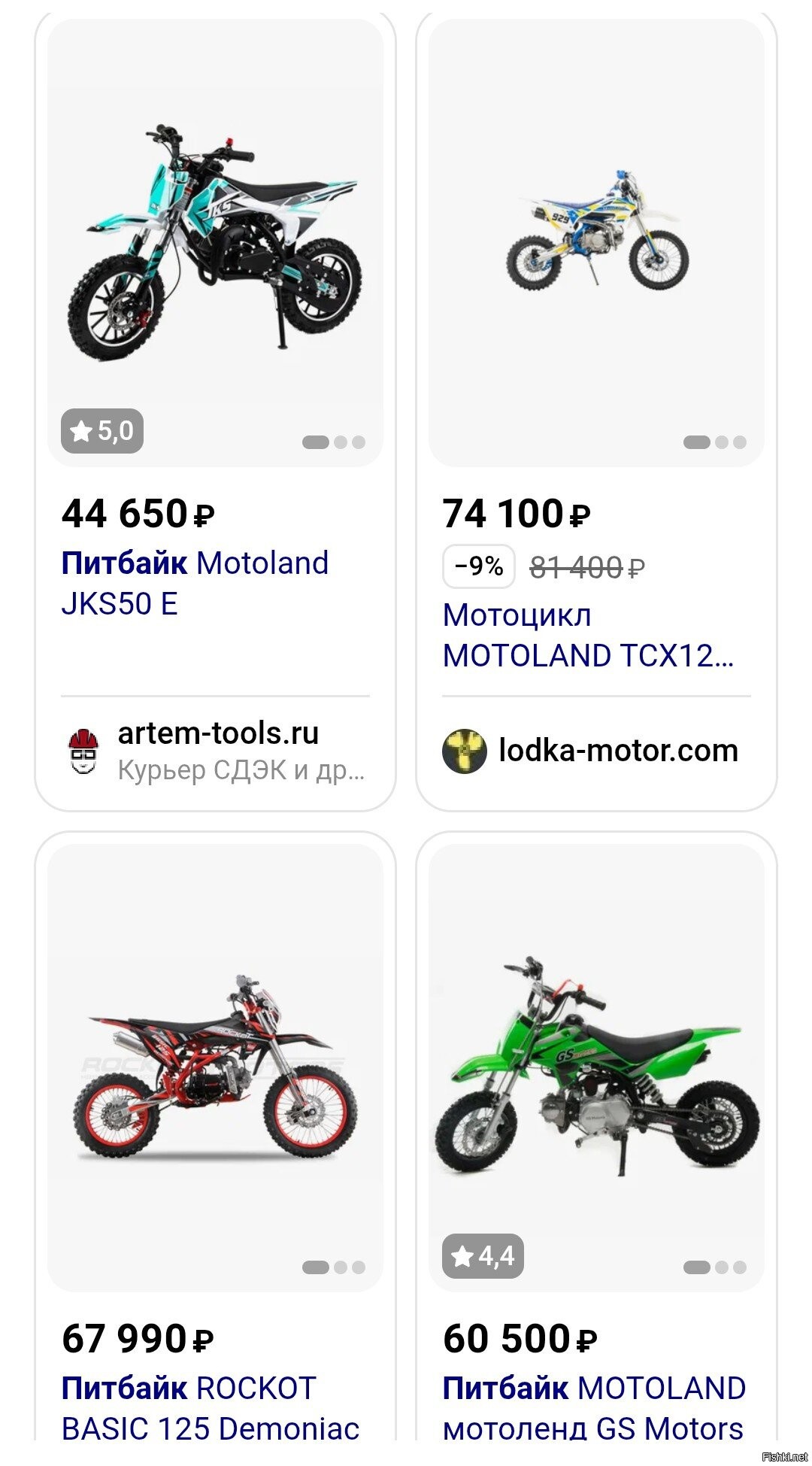This screenshot has height=1466, width=812.
Task: Open the MOTOLAND TCX12 motorcycle image
Action: point(596,242)
